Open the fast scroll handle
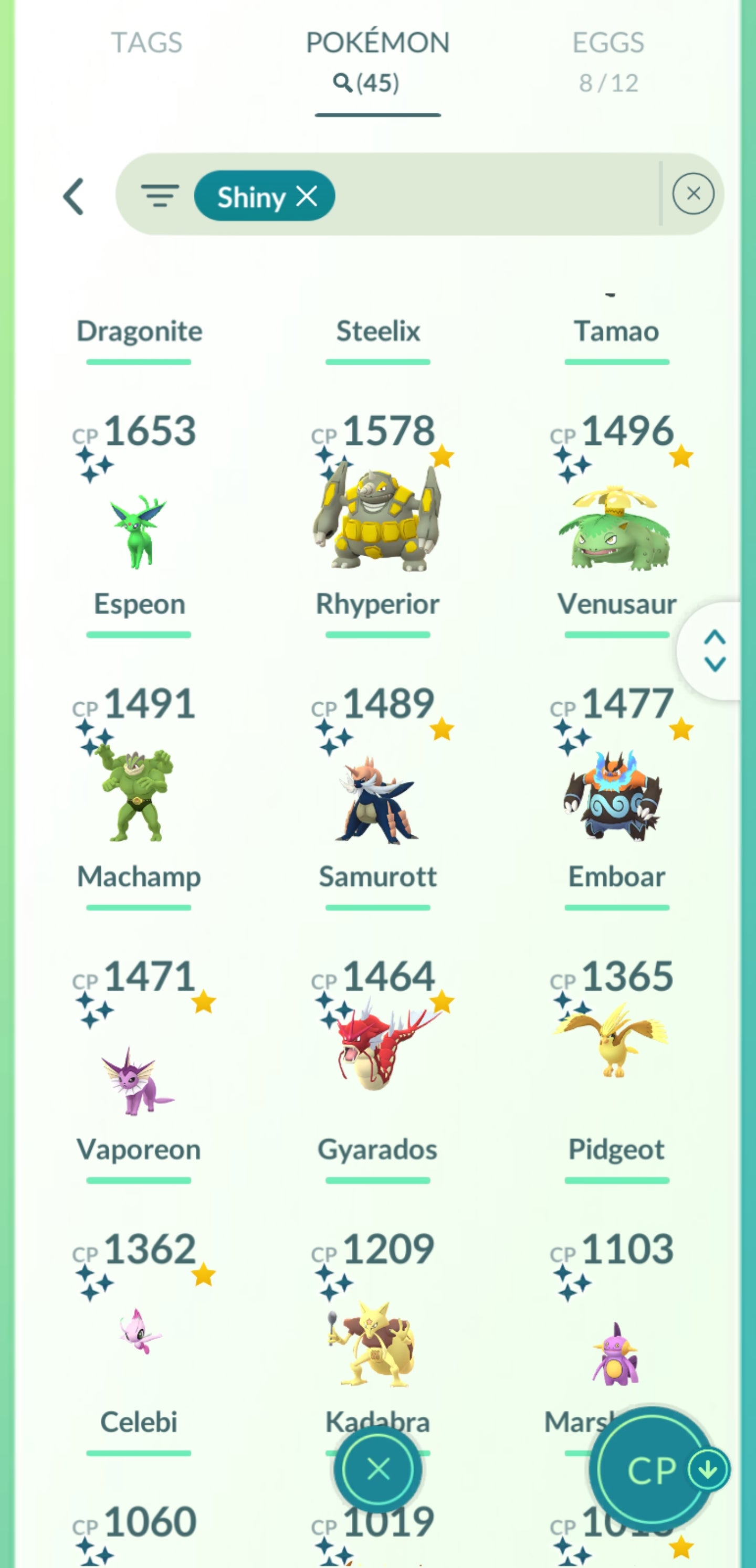 tap(714, 651)
